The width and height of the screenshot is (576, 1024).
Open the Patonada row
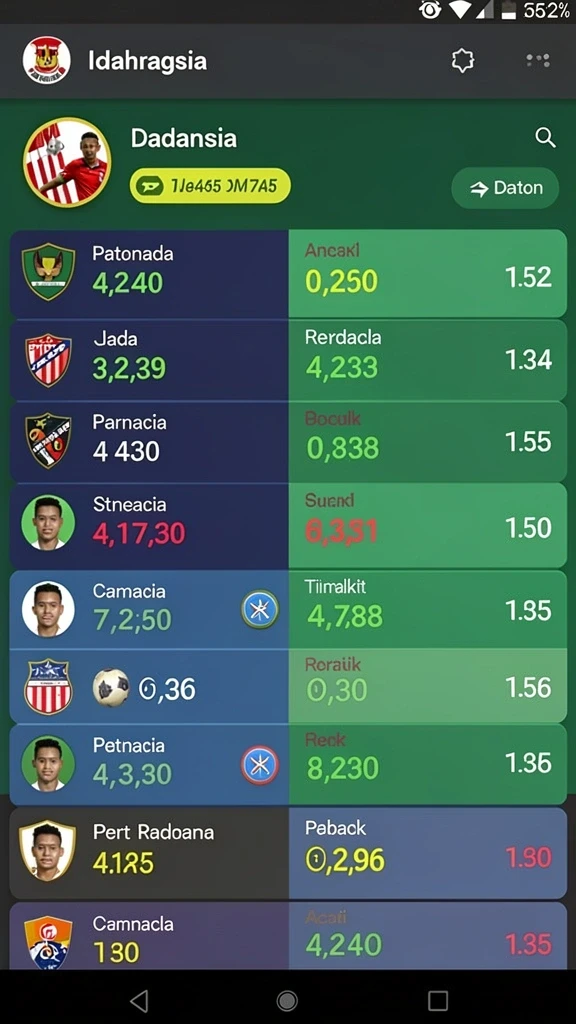point(149,274)
